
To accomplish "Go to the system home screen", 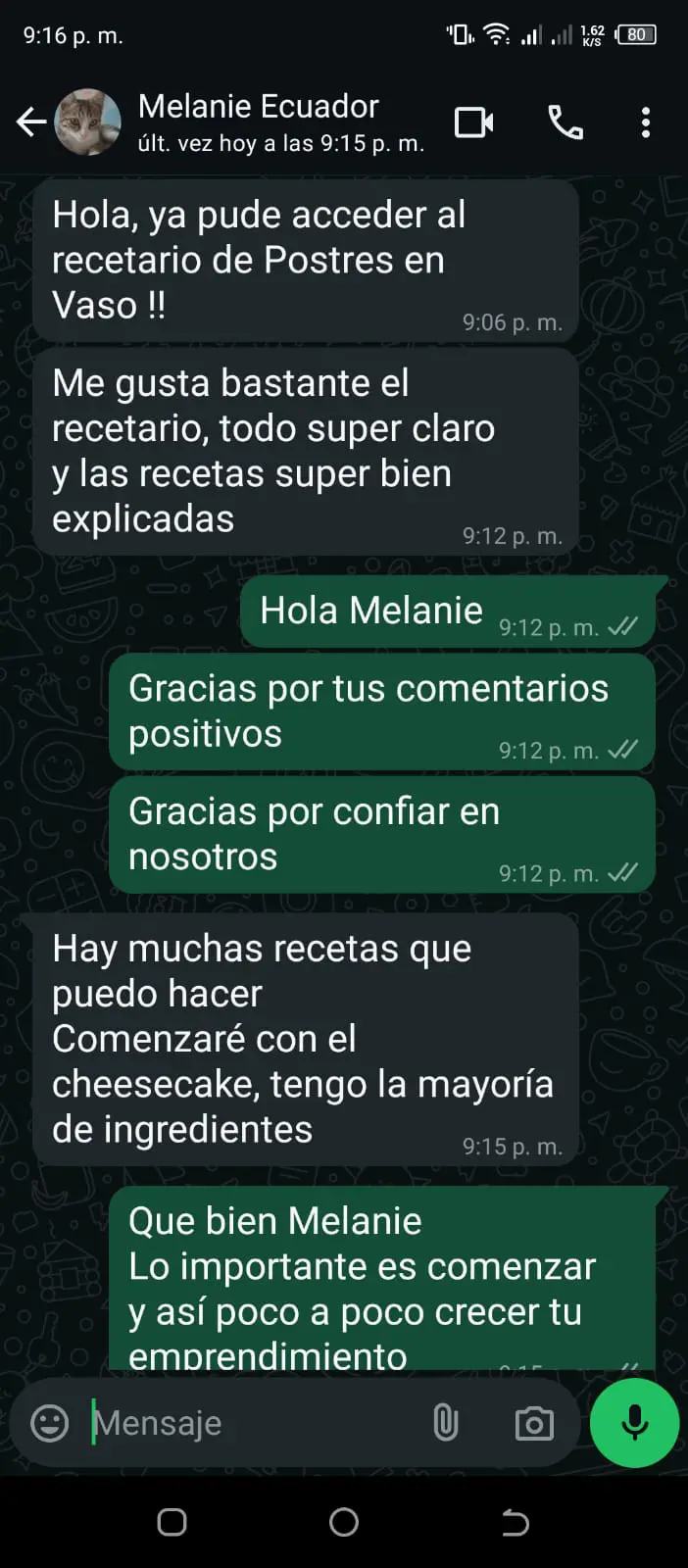I will pos(344,1522).
